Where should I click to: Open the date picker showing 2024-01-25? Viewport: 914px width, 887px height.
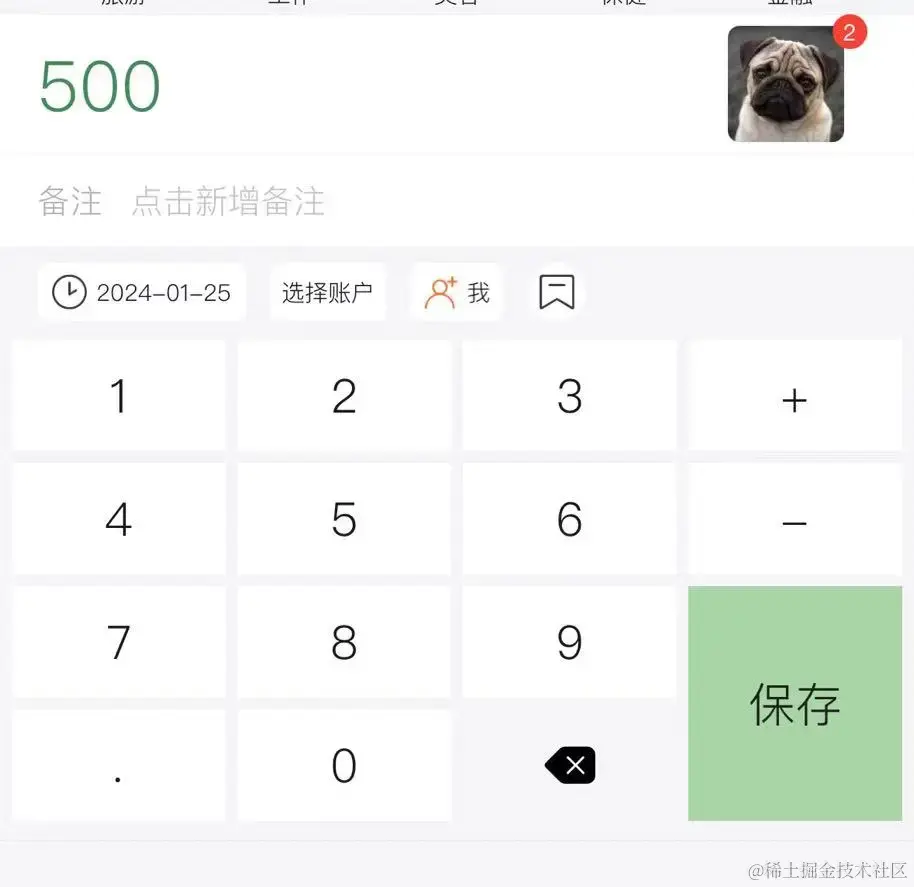[x=142, y=293]
